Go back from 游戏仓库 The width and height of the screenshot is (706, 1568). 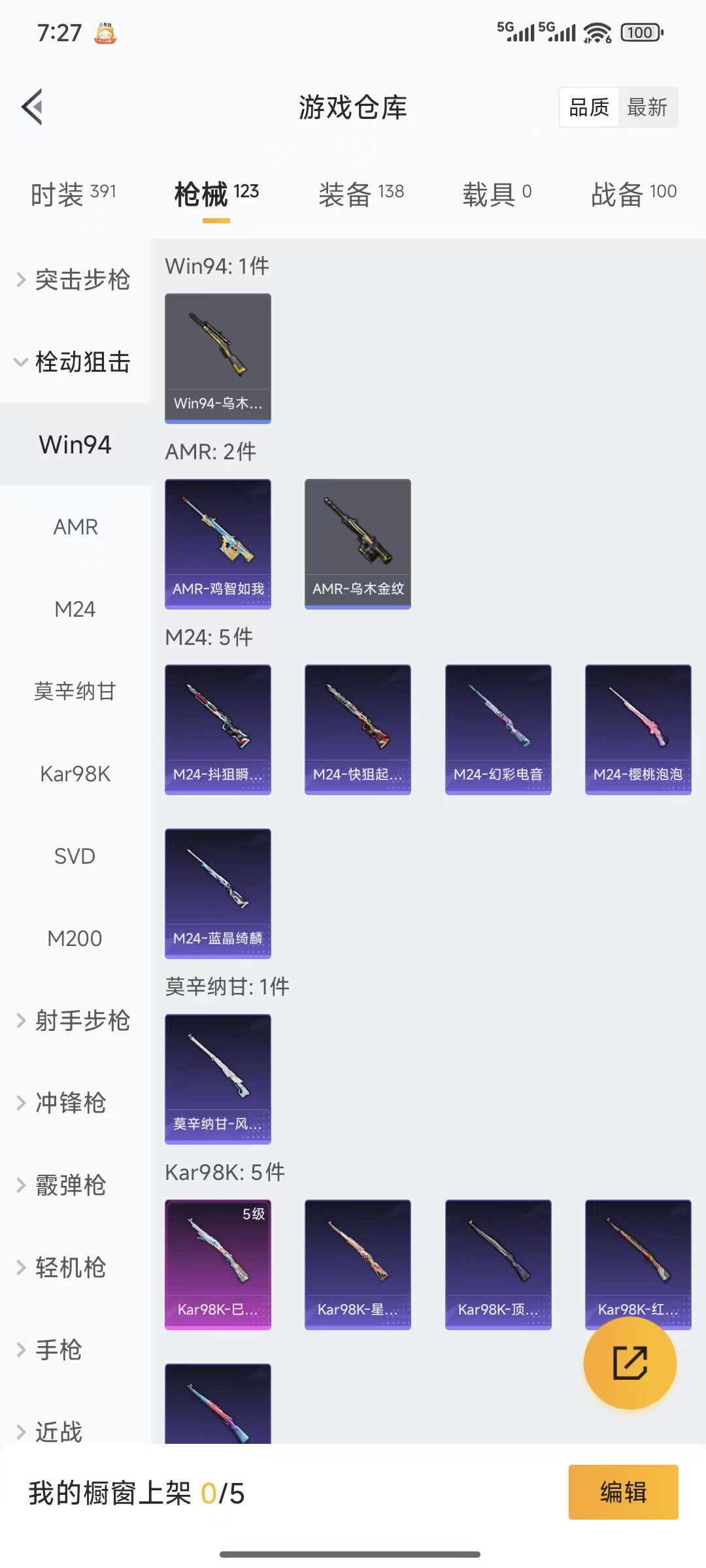[33, 106]
